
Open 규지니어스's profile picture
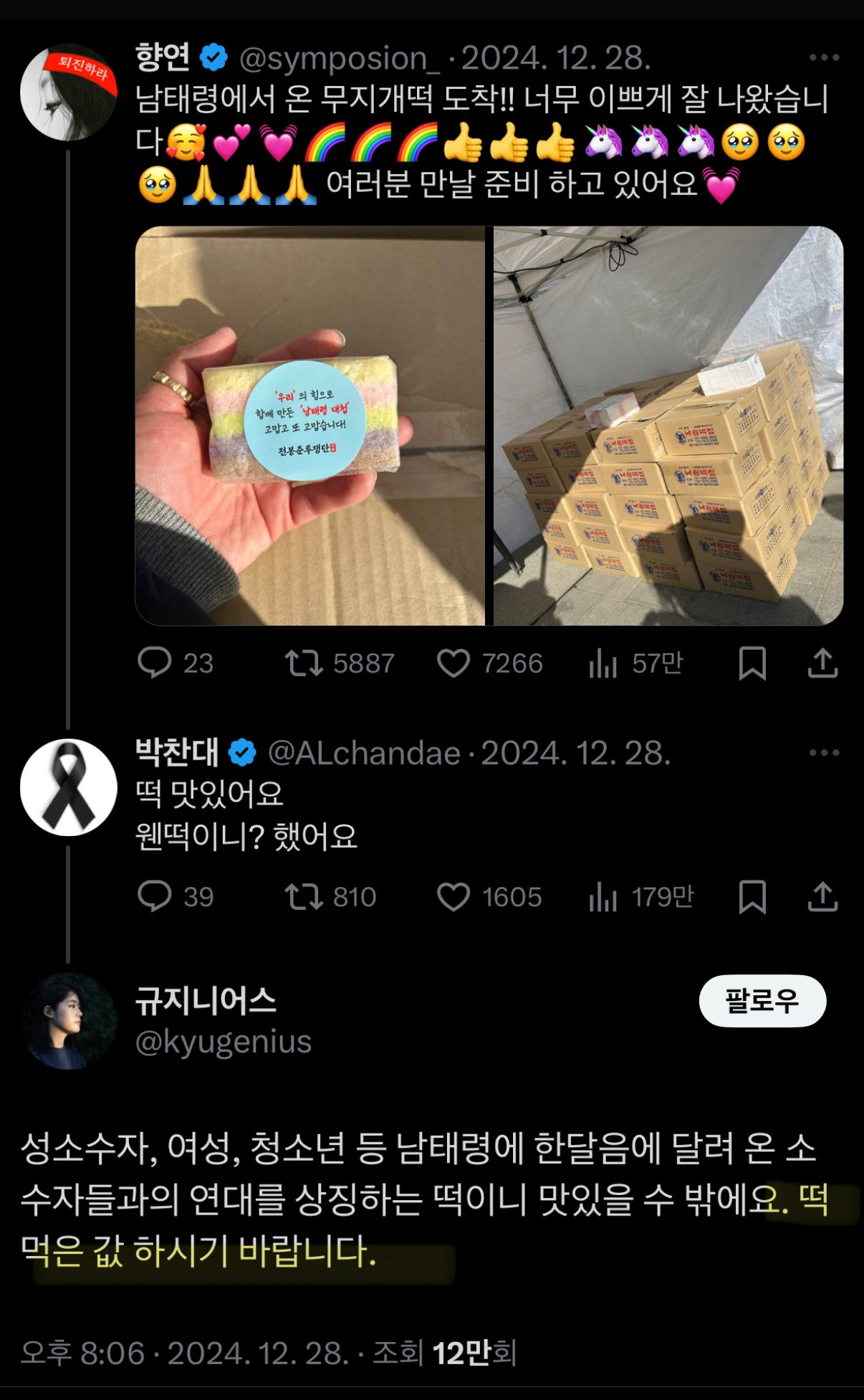68,1021
